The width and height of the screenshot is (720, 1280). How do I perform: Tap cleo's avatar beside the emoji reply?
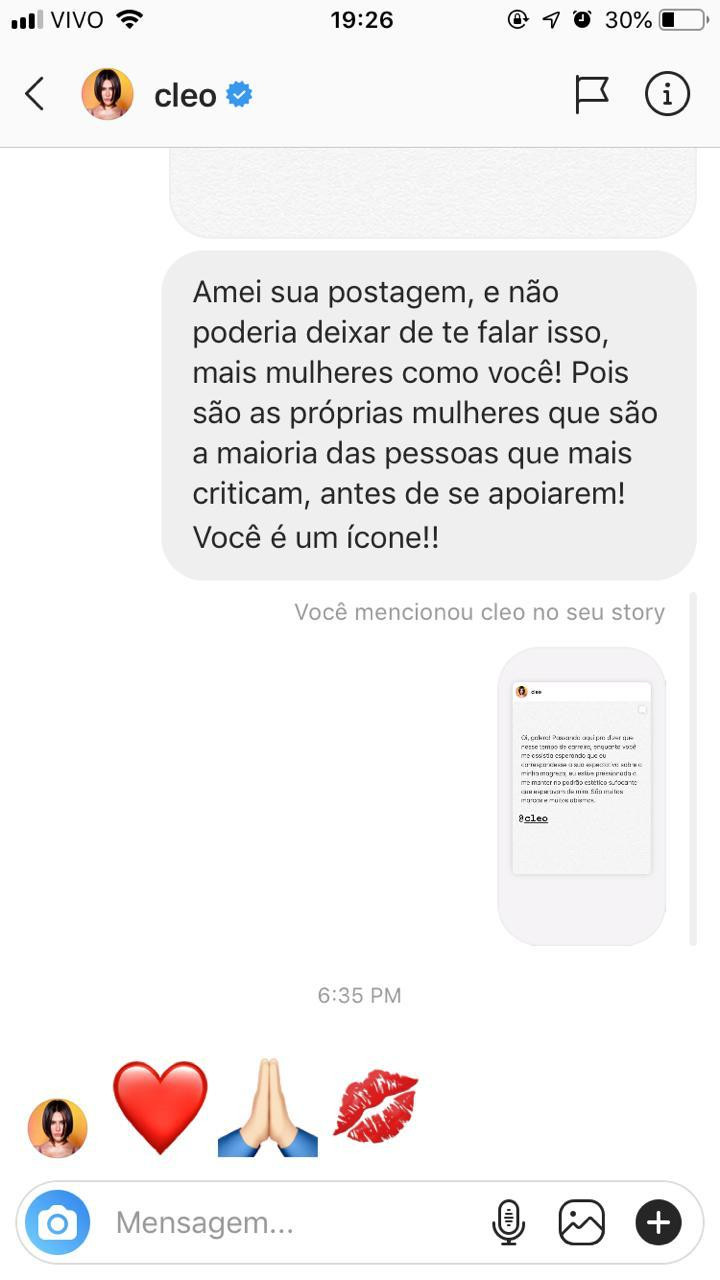click(x=58, y=1127)
